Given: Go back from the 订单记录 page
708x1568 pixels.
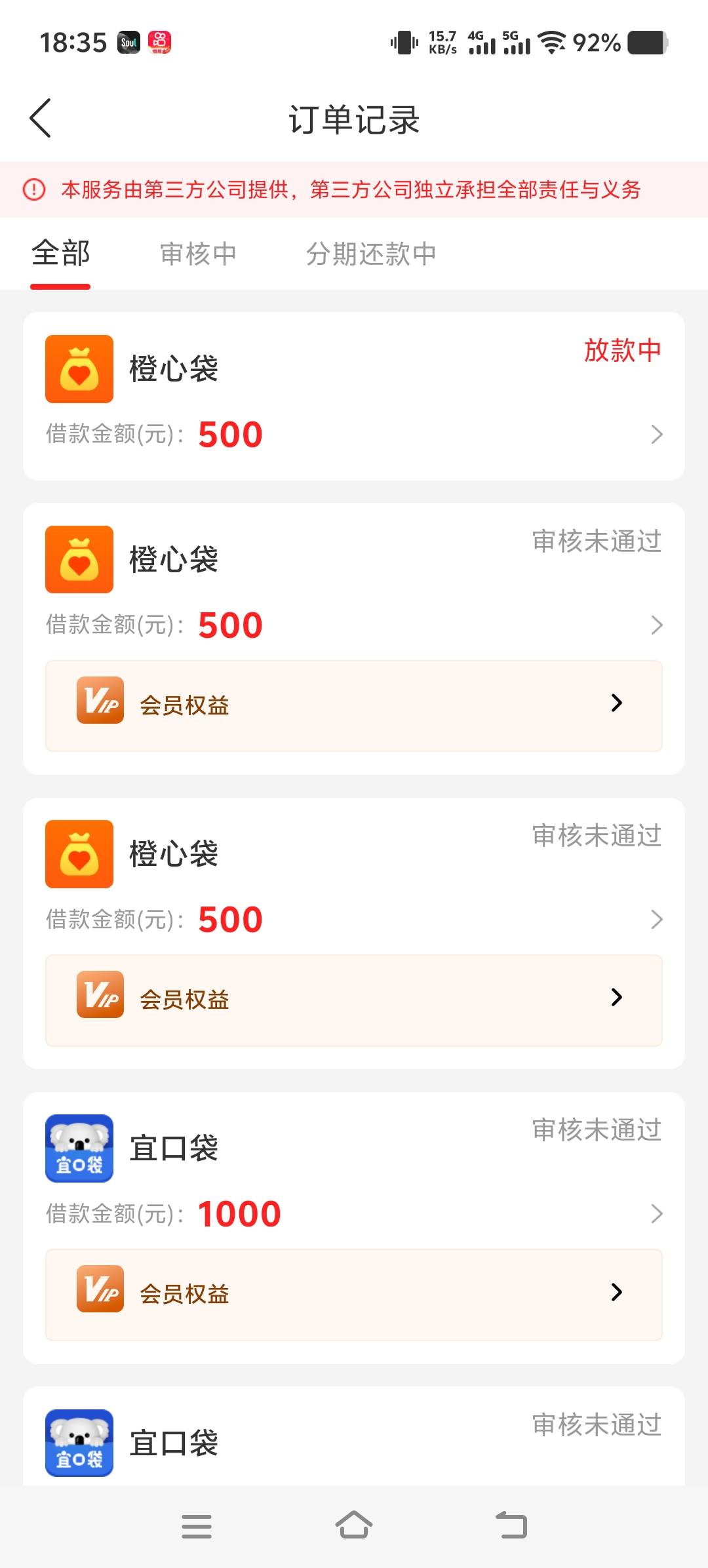Looking at the screenshot, I should coord(40,119).
